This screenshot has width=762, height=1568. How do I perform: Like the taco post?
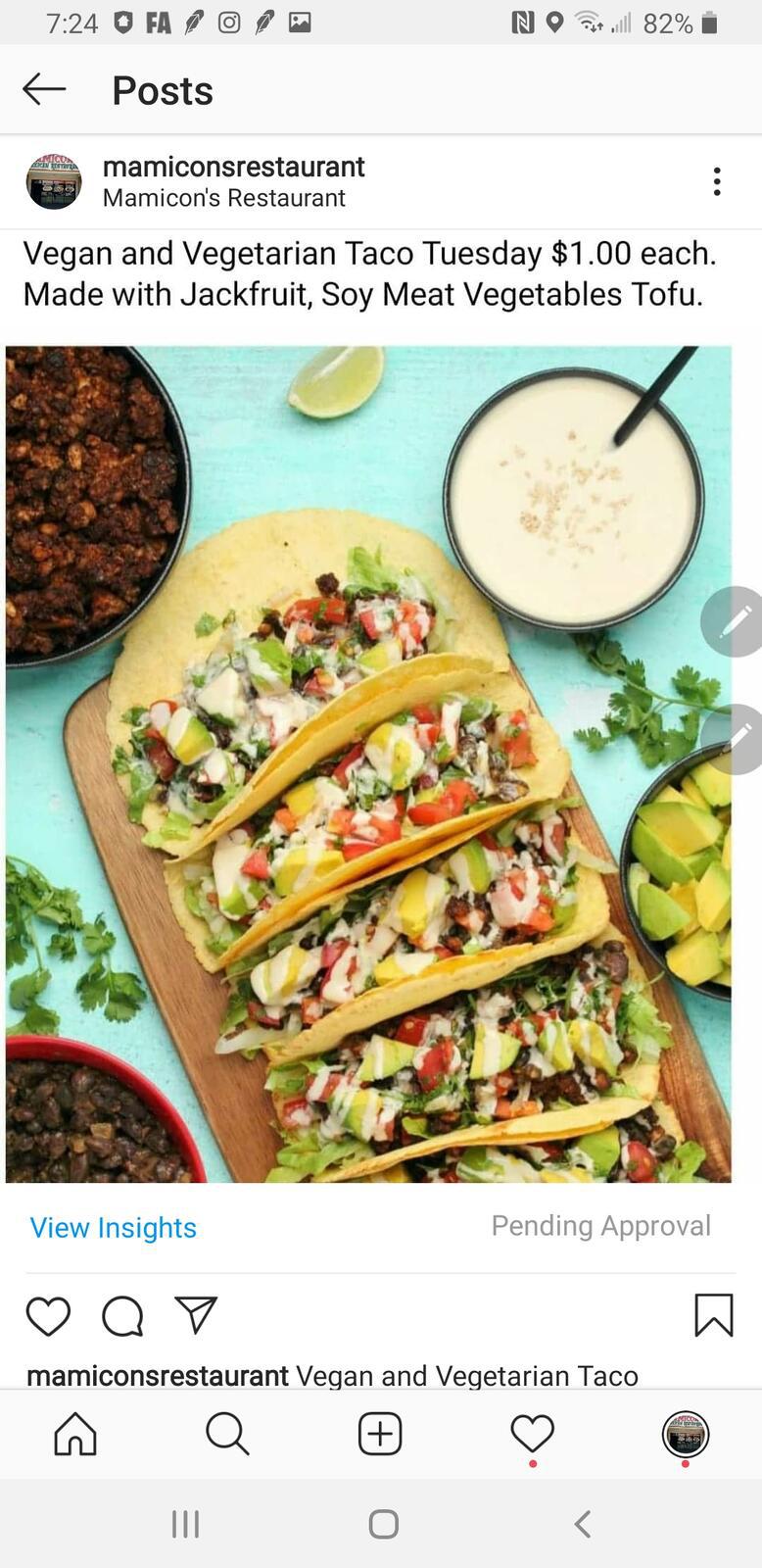tap(48, 1315)
